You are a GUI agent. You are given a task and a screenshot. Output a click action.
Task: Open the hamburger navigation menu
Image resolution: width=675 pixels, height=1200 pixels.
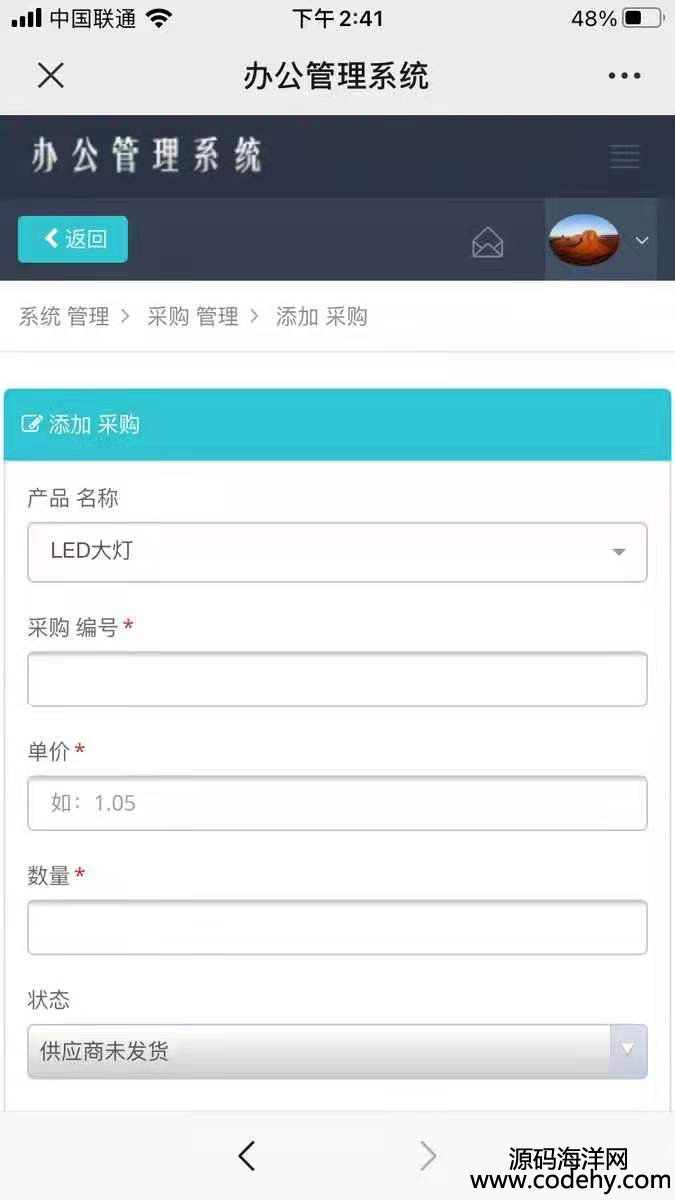pyautogui.click(x=625, y=156)
